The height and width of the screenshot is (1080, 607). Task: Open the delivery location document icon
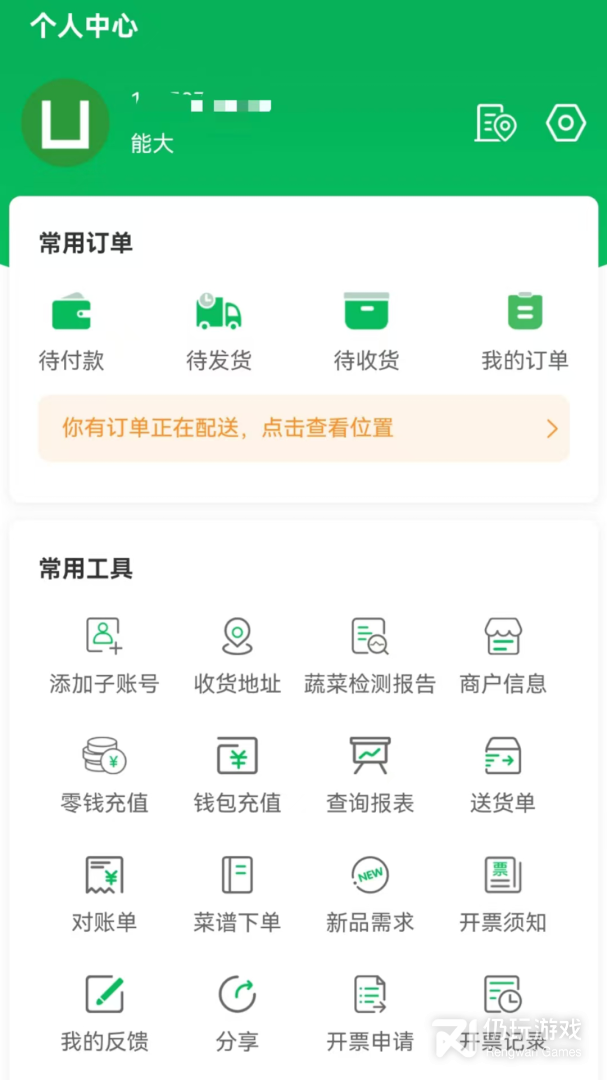point(495,124)
